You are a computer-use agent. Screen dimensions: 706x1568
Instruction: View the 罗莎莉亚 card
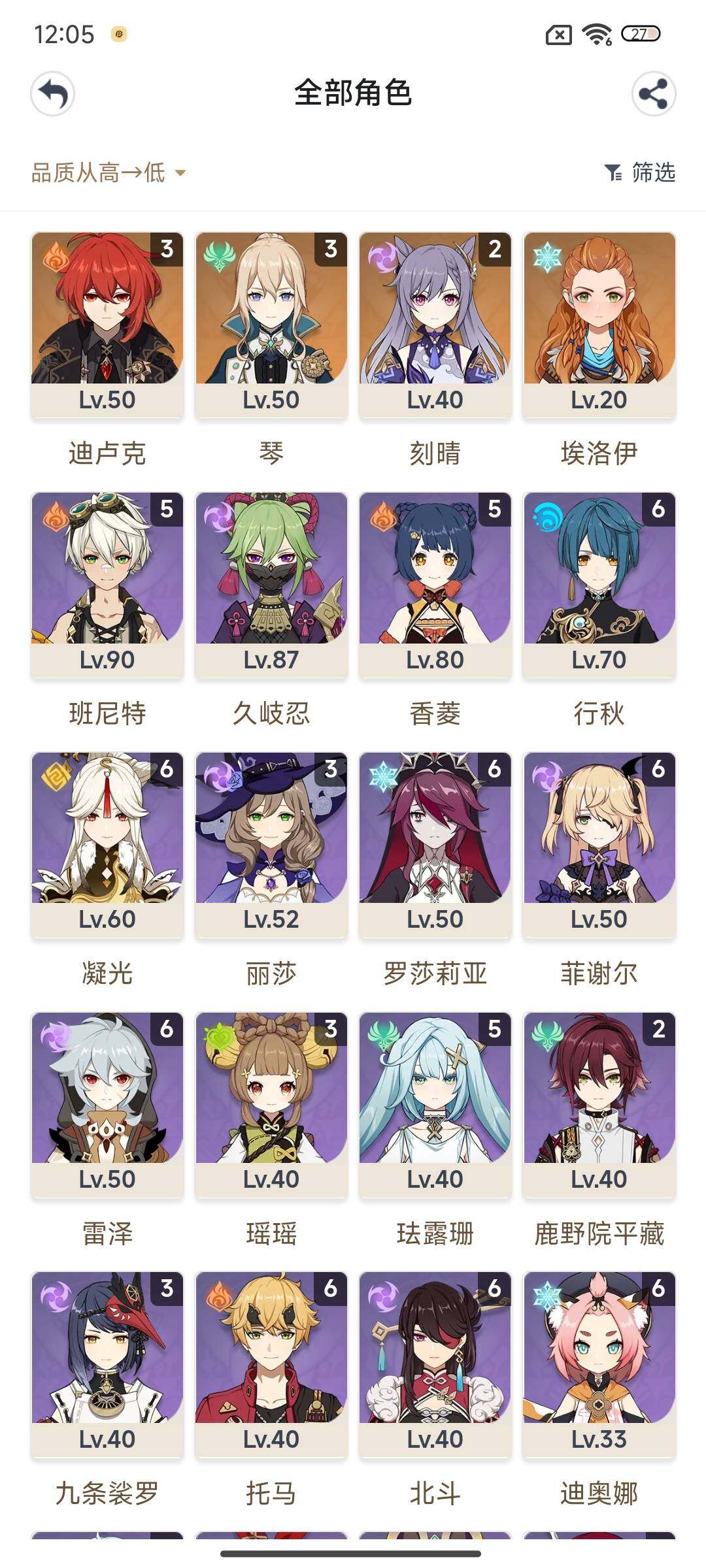435,844
